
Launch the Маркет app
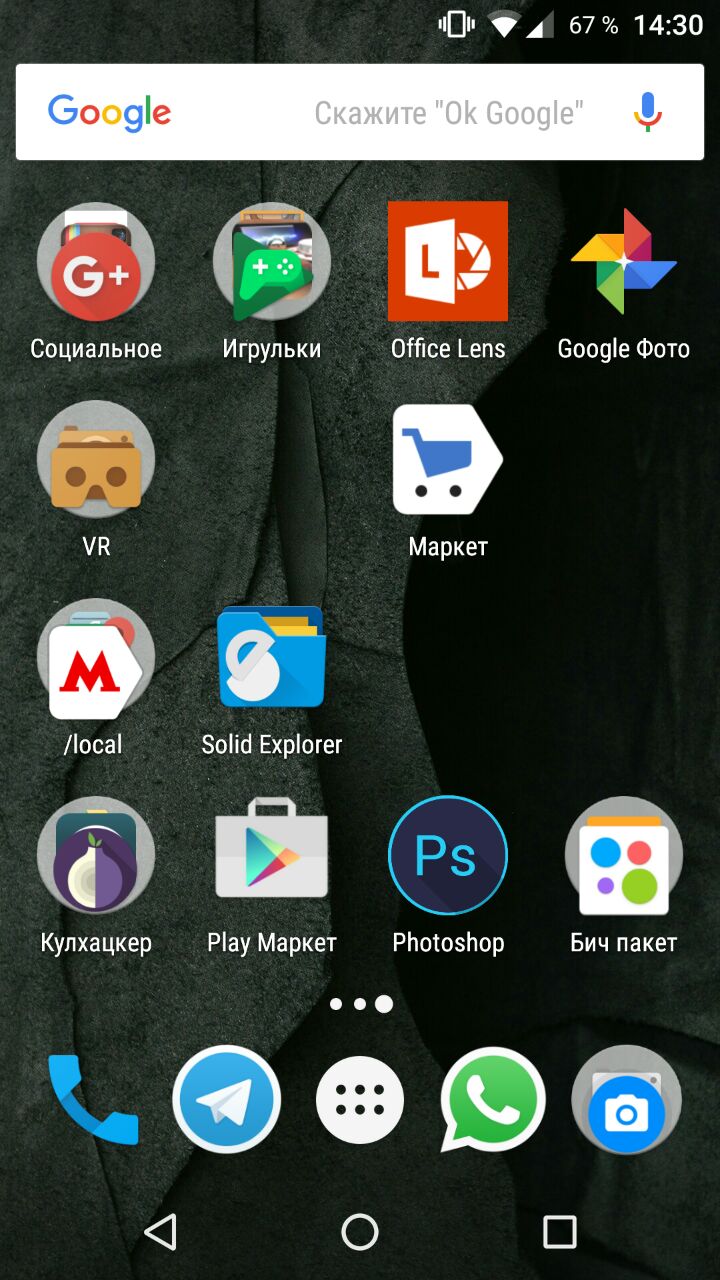[448, 460]
